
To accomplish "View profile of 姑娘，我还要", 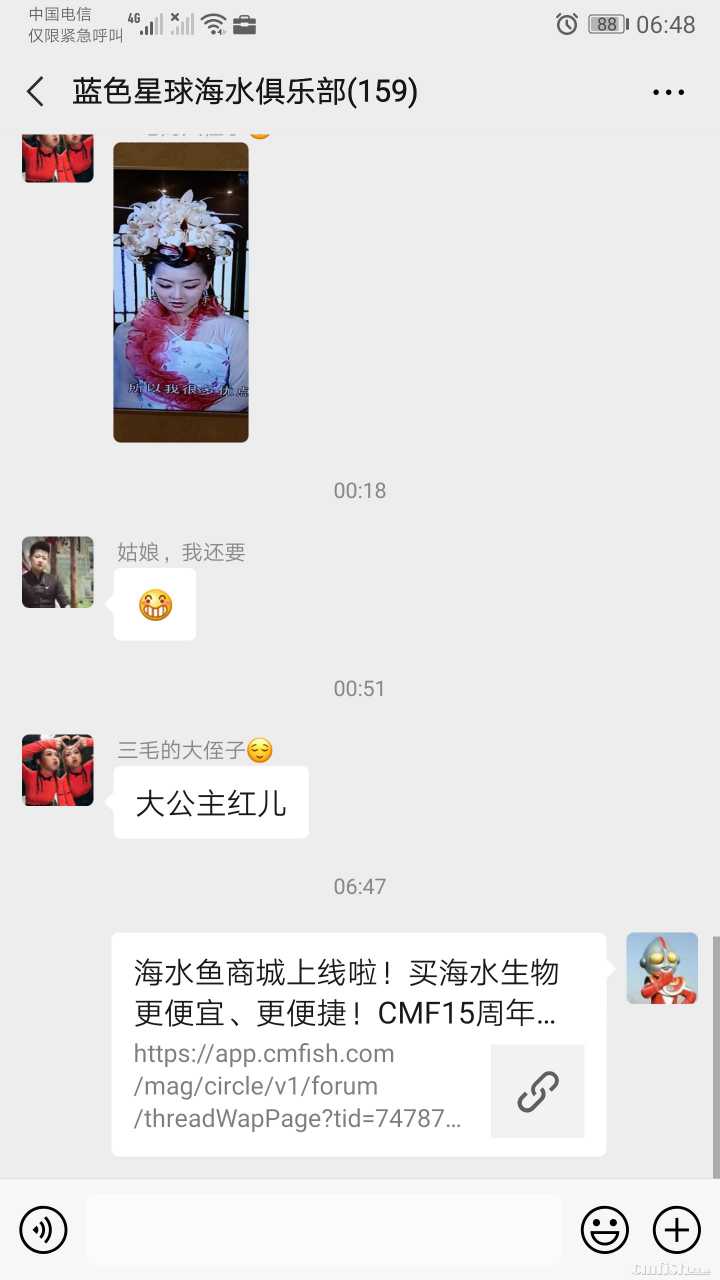I will pyautogui.click(x=58, y=572).
